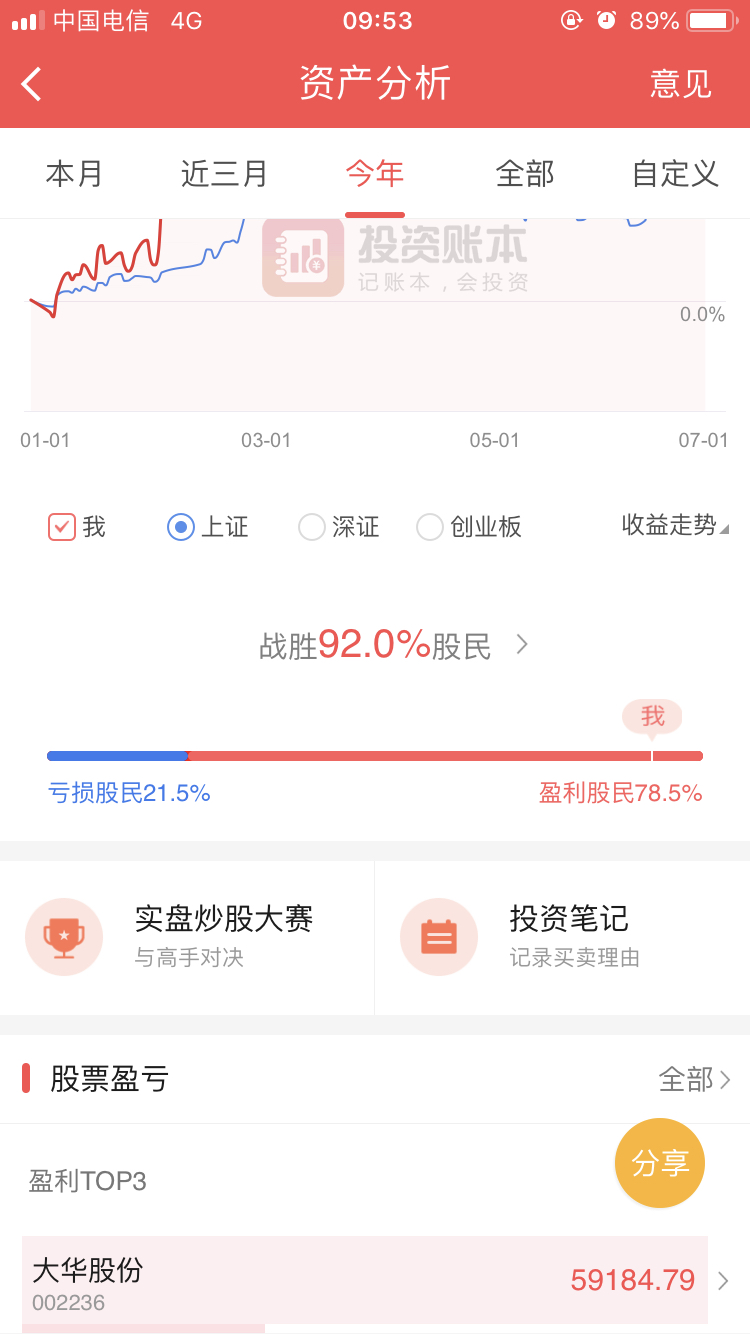
Task: Tap the back arrow in the title bar
Action: coord(30,84)
